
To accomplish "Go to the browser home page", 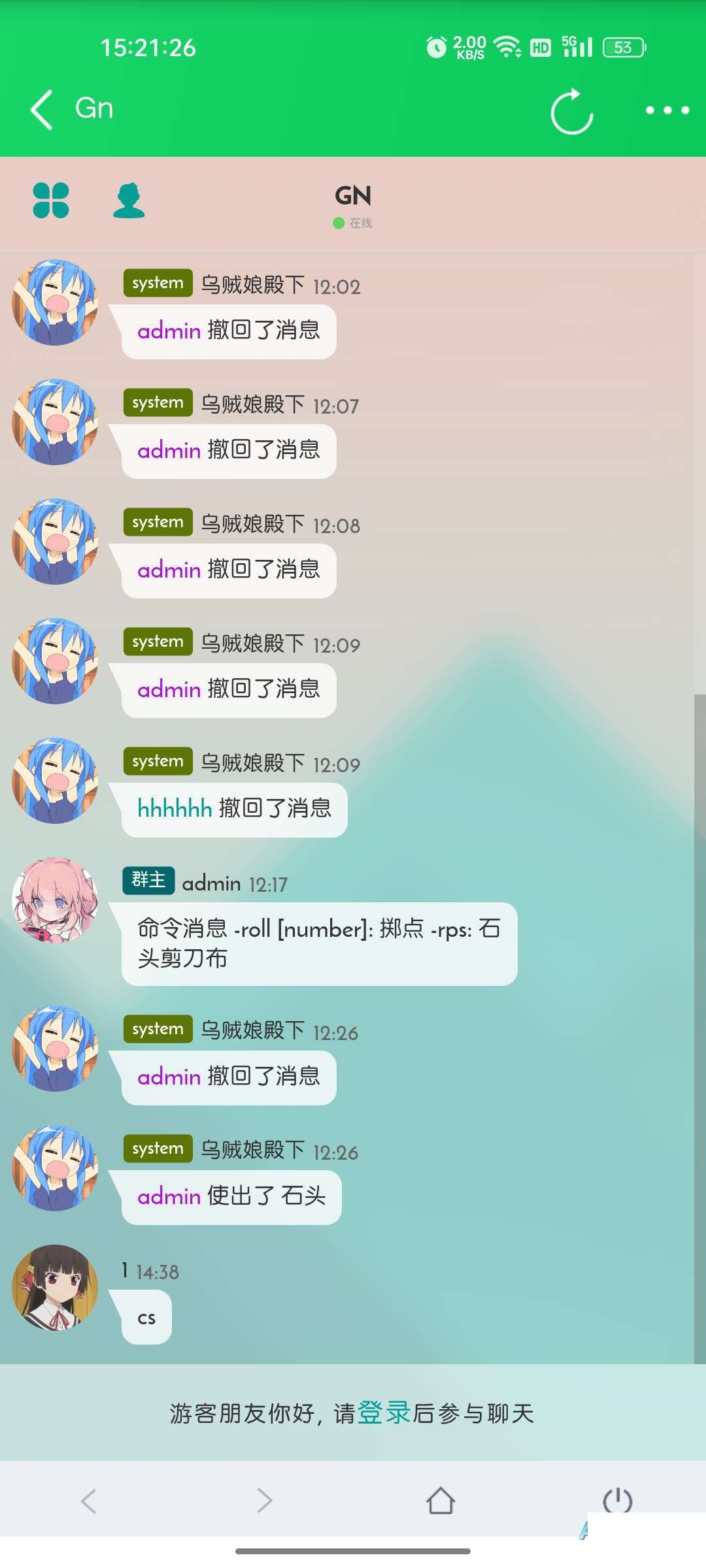I will [x=441, y=1500].
